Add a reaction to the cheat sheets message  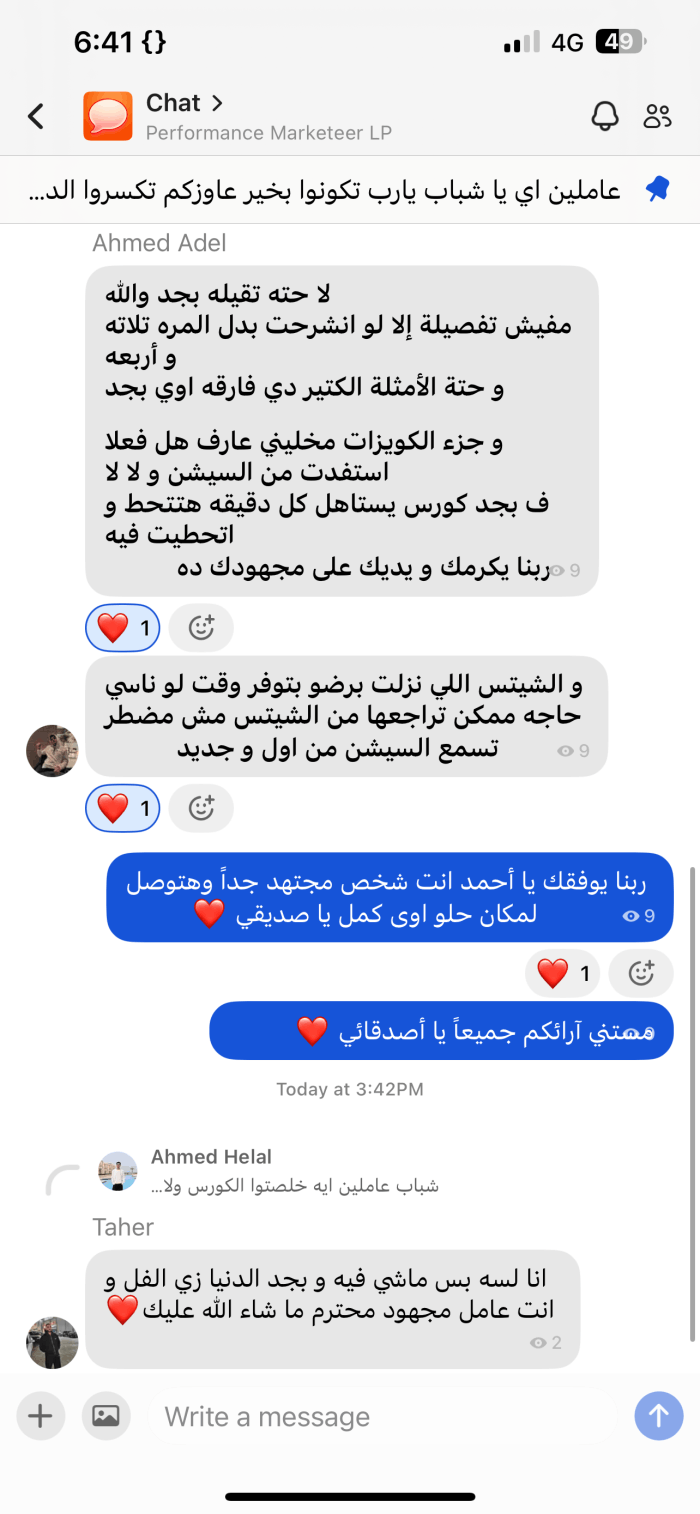pos(202,808)
